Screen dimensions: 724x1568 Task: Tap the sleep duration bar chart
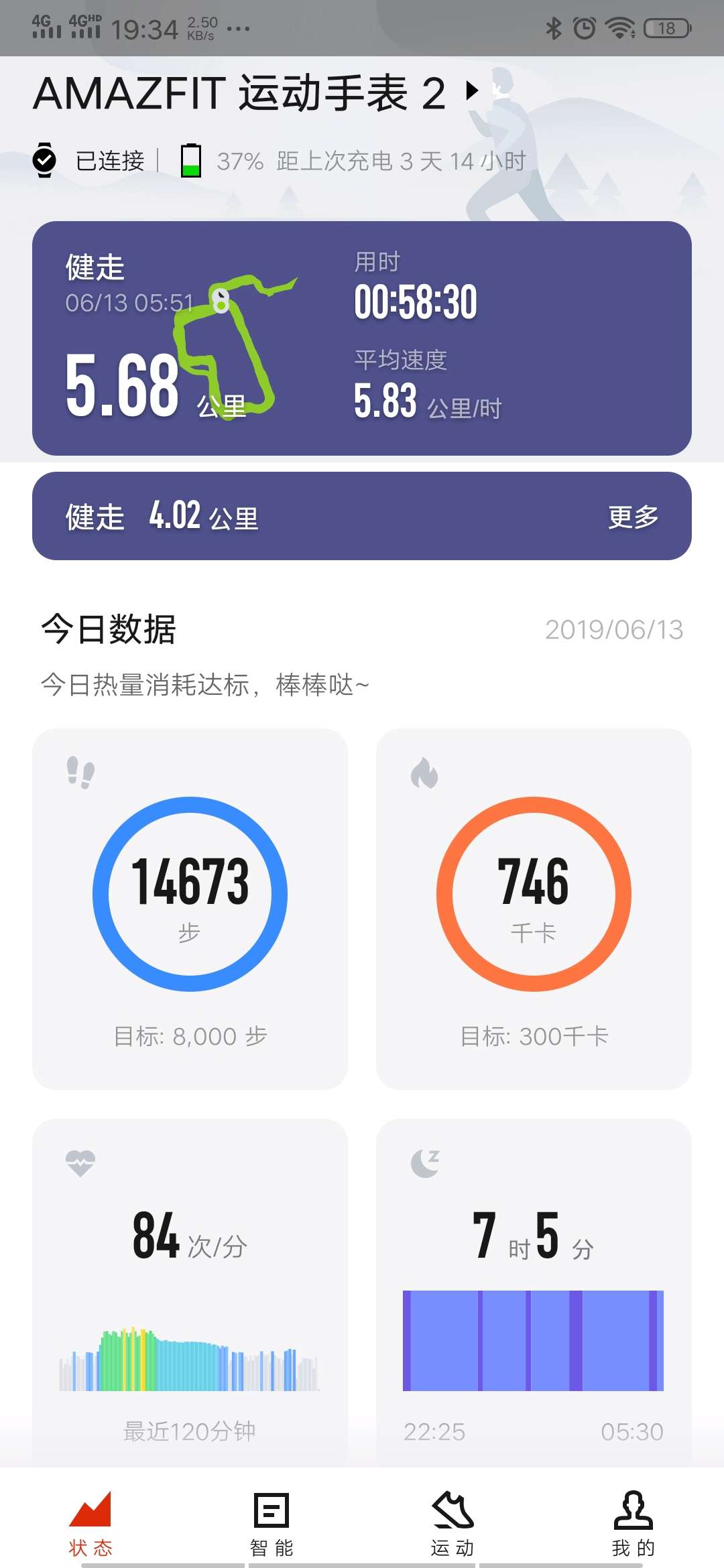point(533,1340)
